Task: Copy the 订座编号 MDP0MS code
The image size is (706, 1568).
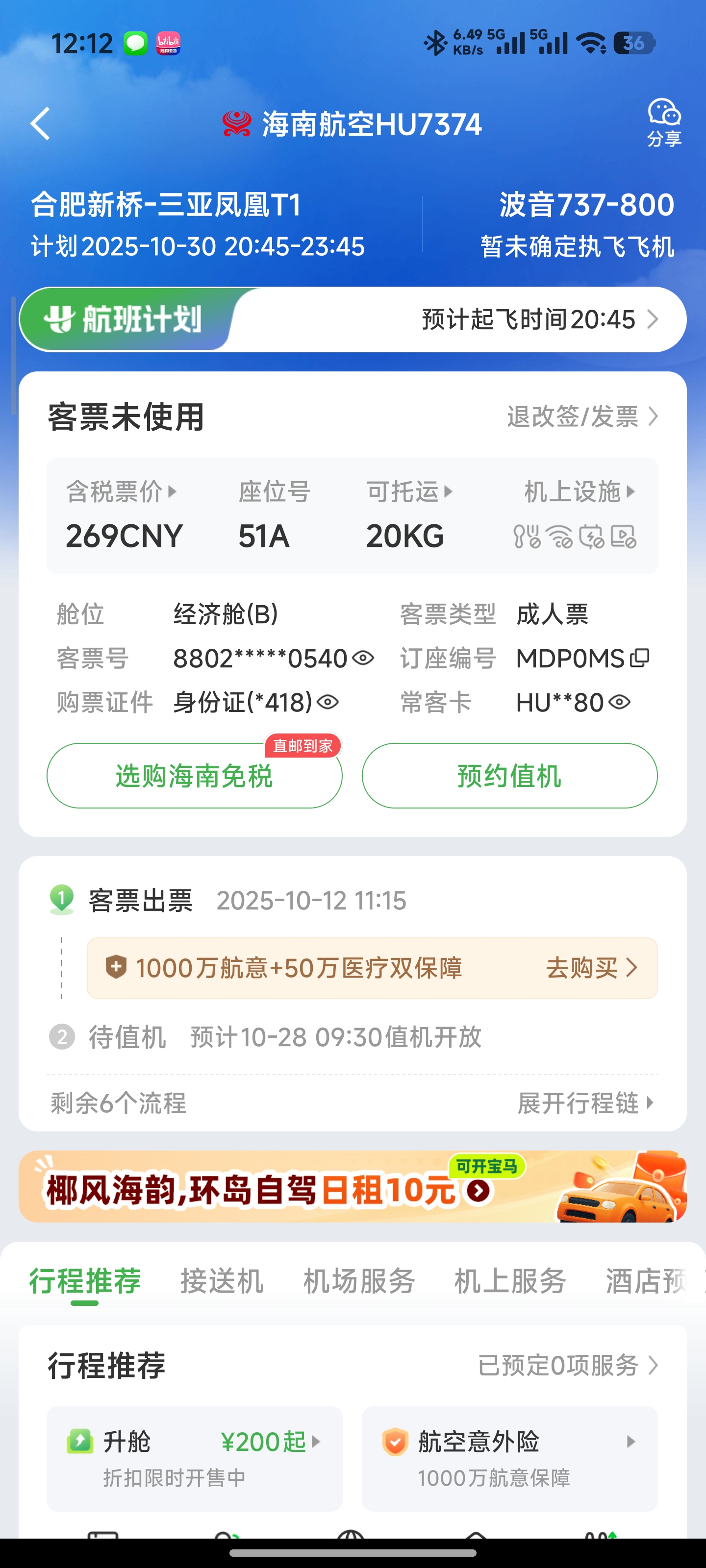Action: (x=639, y=658)
